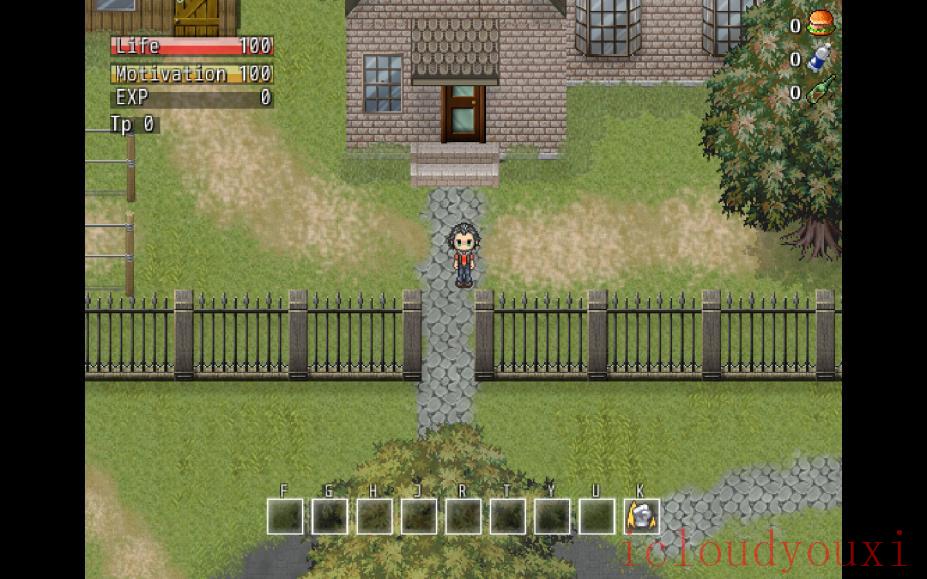This screenshot has width=927, height=579.
Task: Activate the hotbar slot labeled R
Action: (463, 516)
